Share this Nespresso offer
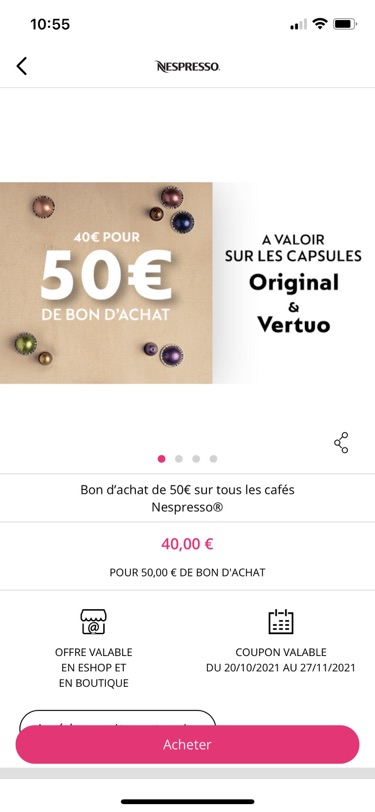This screenshot has width=375, height=812. 341,443
